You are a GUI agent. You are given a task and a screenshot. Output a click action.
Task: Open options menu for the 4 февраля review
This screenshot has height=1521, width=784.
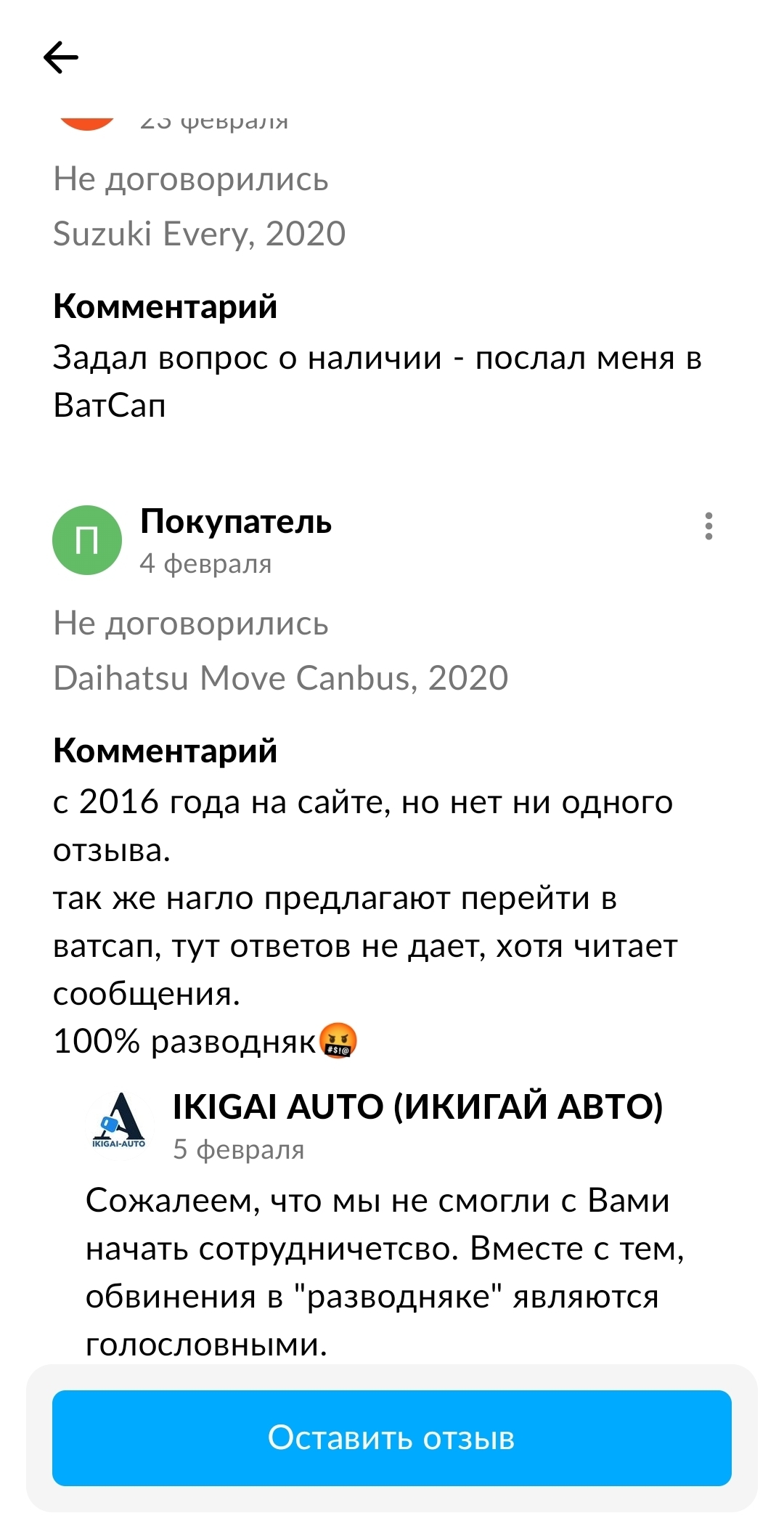(x=709, y=526)
